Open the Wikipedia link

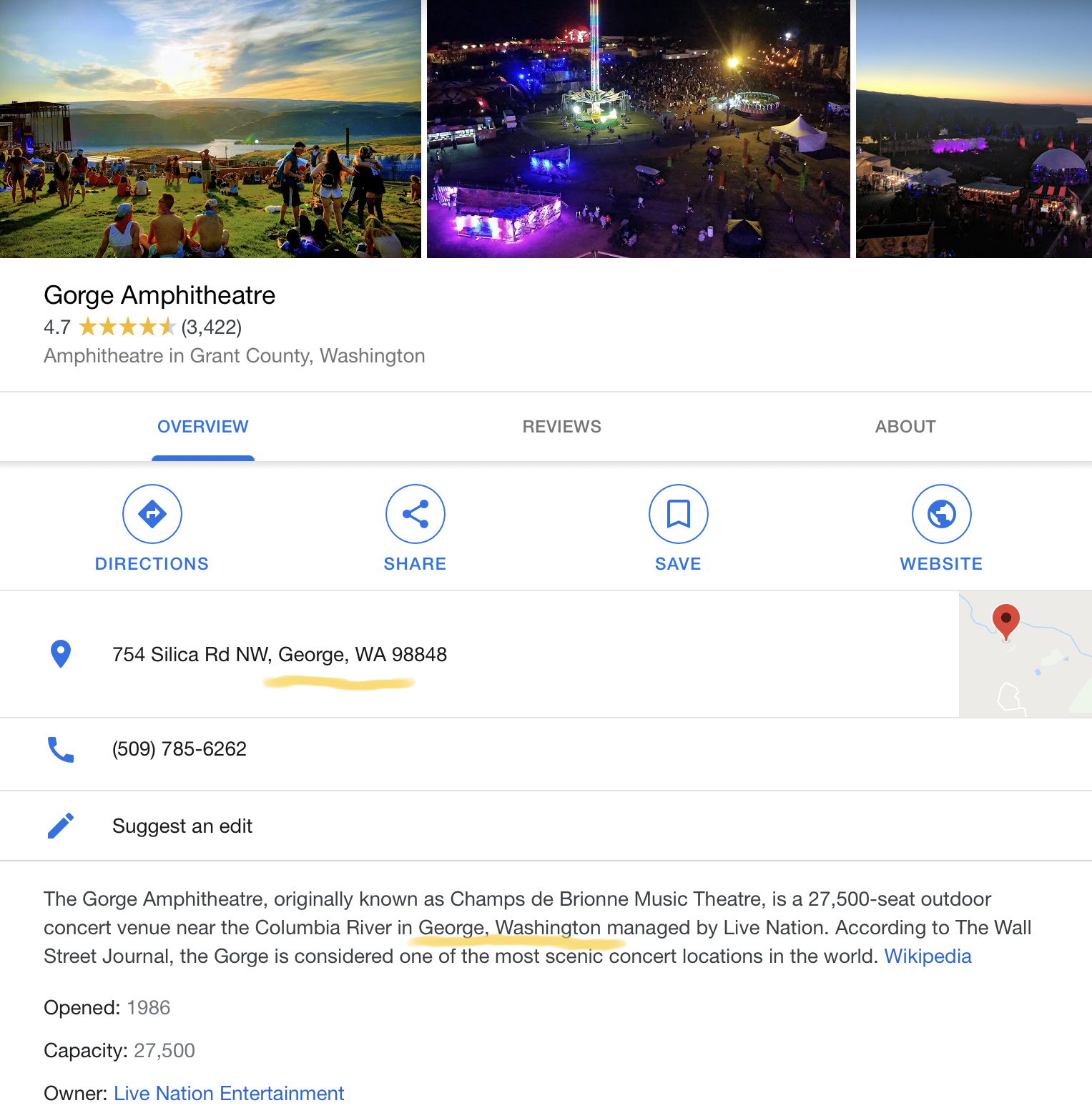tap(928, 956)
